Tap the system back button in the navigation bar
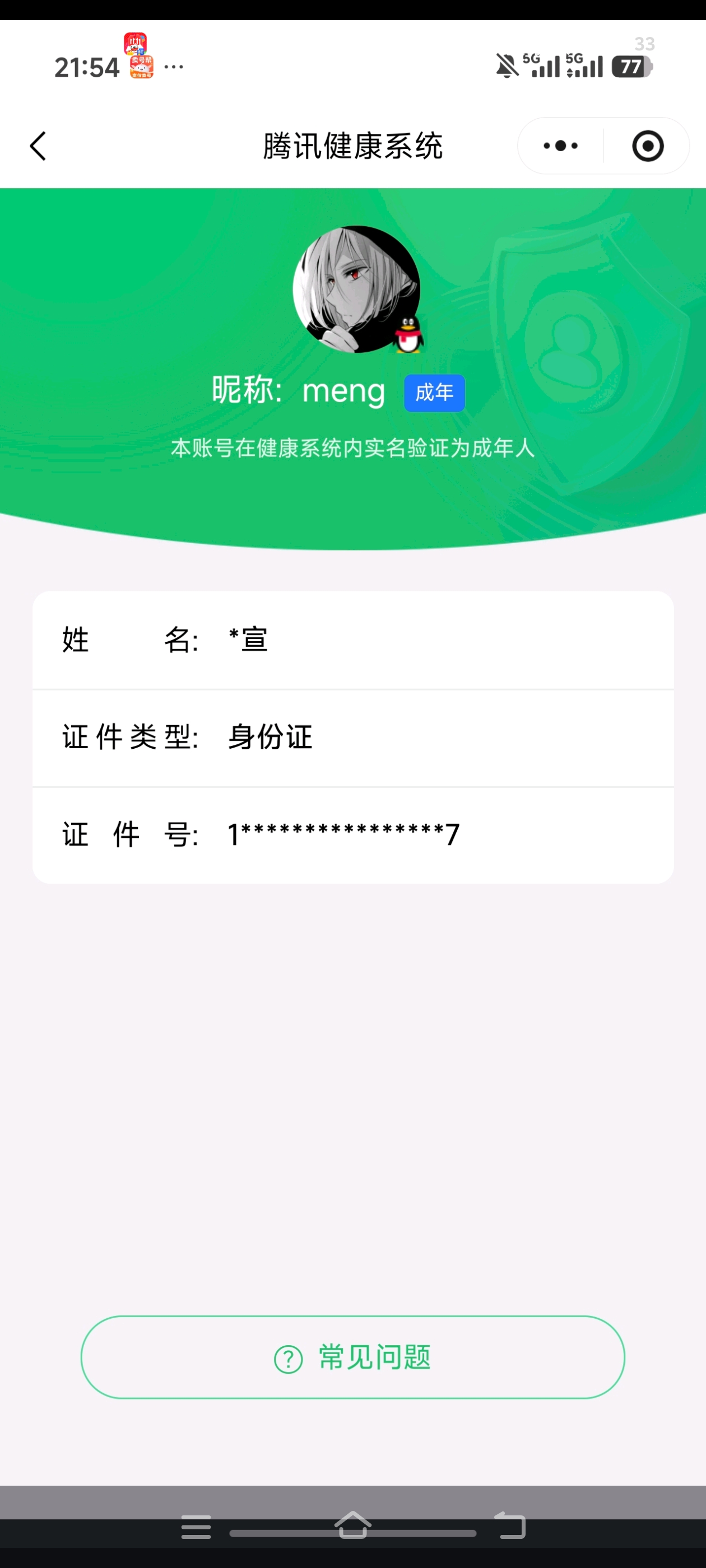706x1568 pixels. 510,1525
